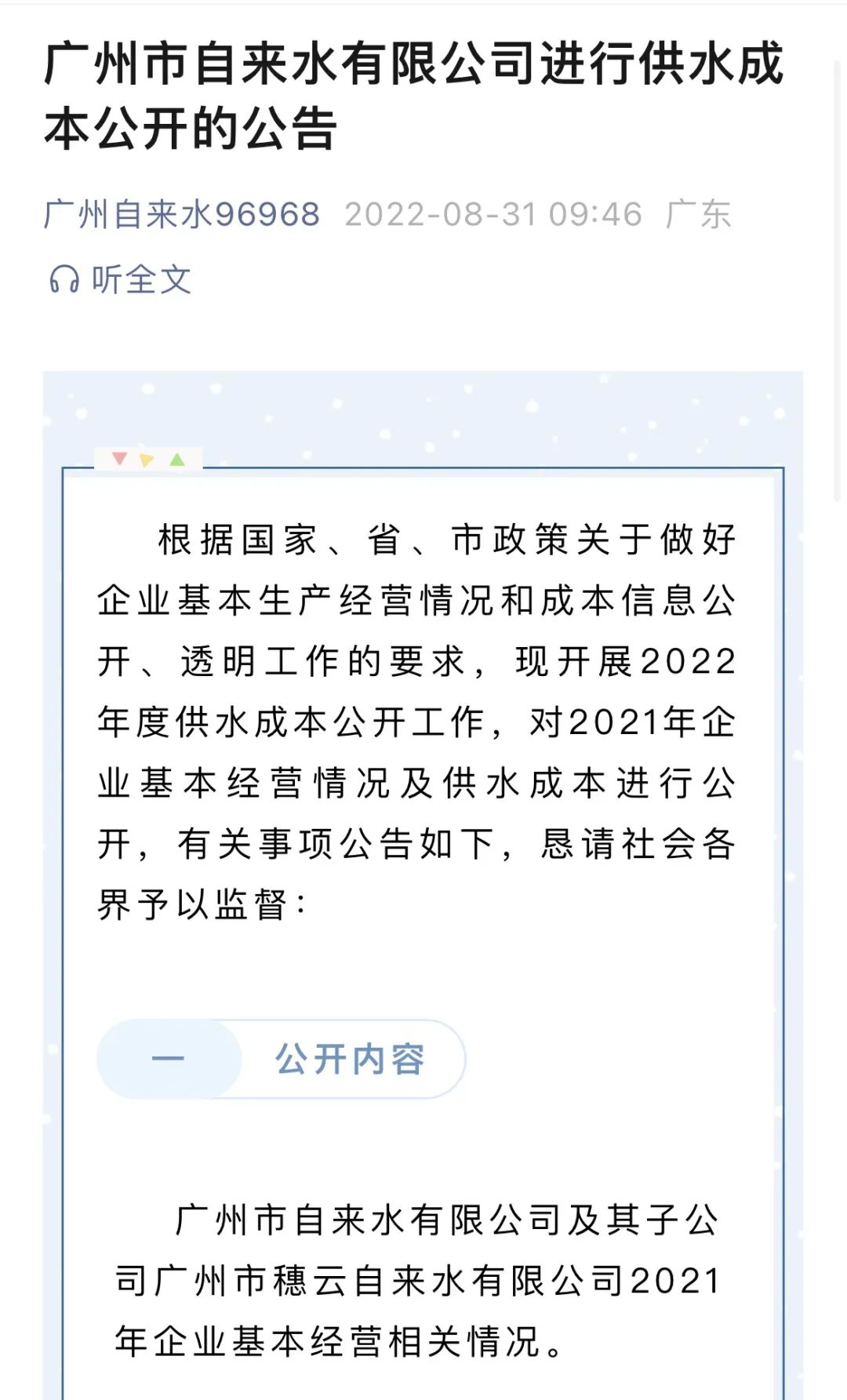847x1400 pixels.
Task: Open the 广州自来水96968 account page
Action: pos(182,215)
